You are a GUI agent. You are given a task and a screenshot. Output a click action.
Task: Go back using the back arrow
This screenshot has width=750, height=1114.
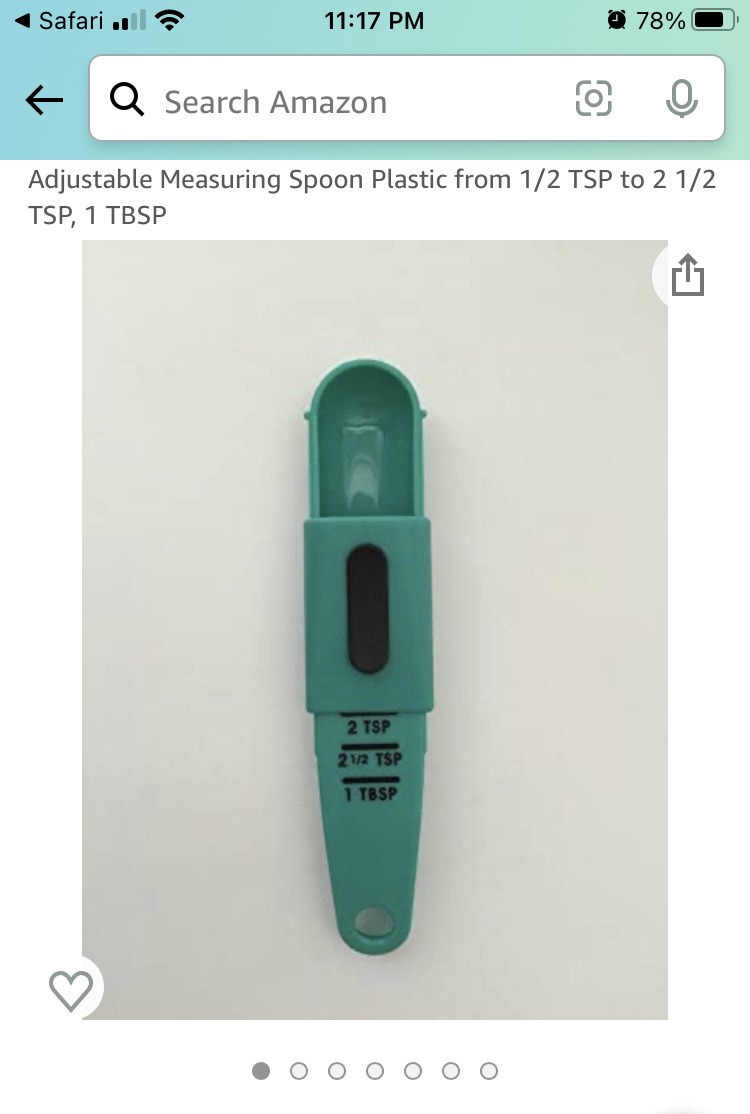[45, 100]
